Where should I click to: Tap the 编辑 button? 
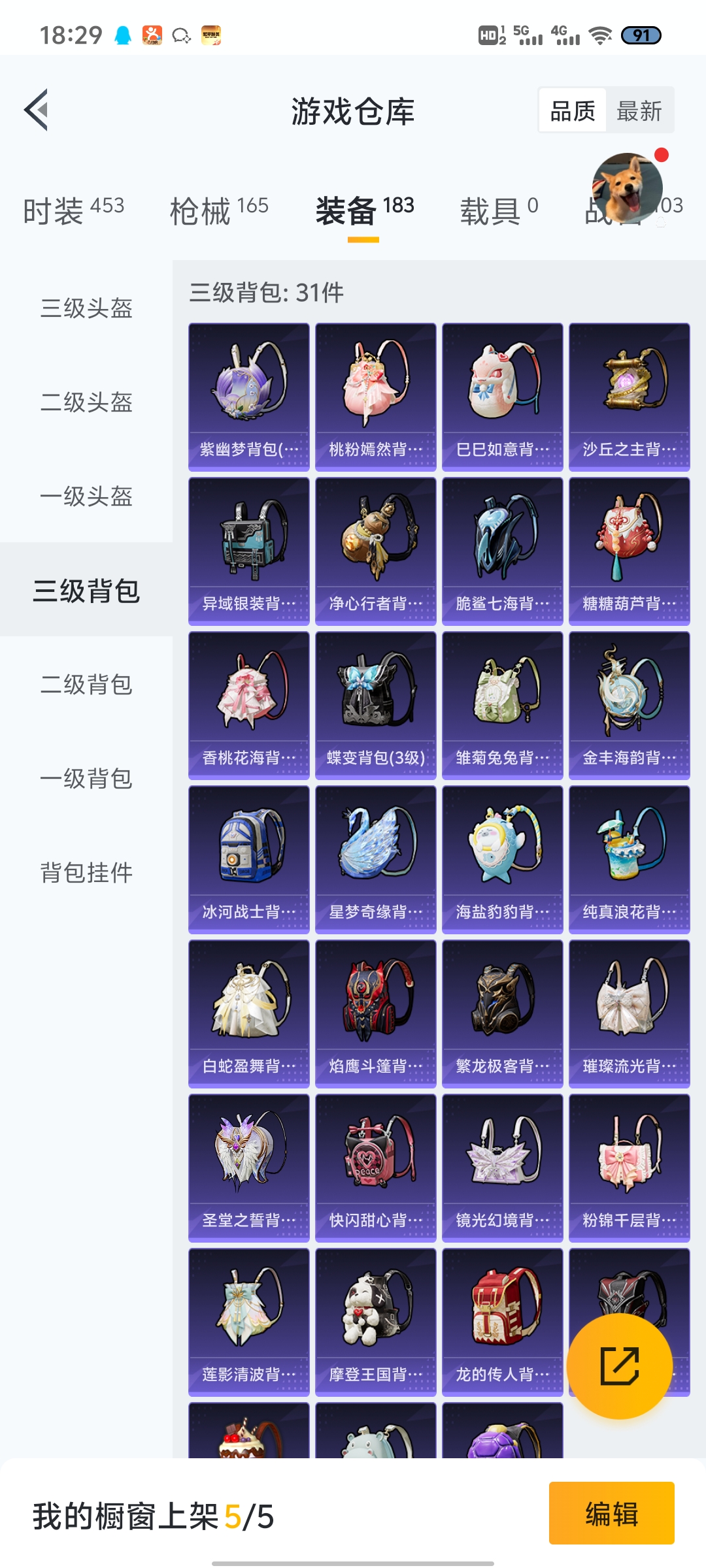612,1513
